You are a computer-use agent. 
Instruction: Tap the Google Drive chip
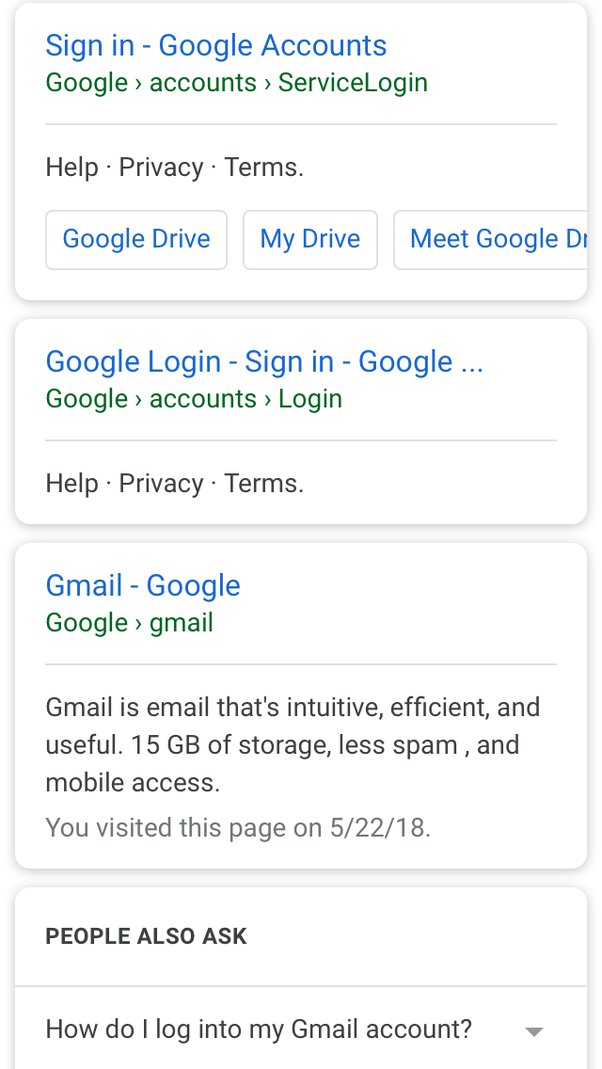(x=136, y=239)
